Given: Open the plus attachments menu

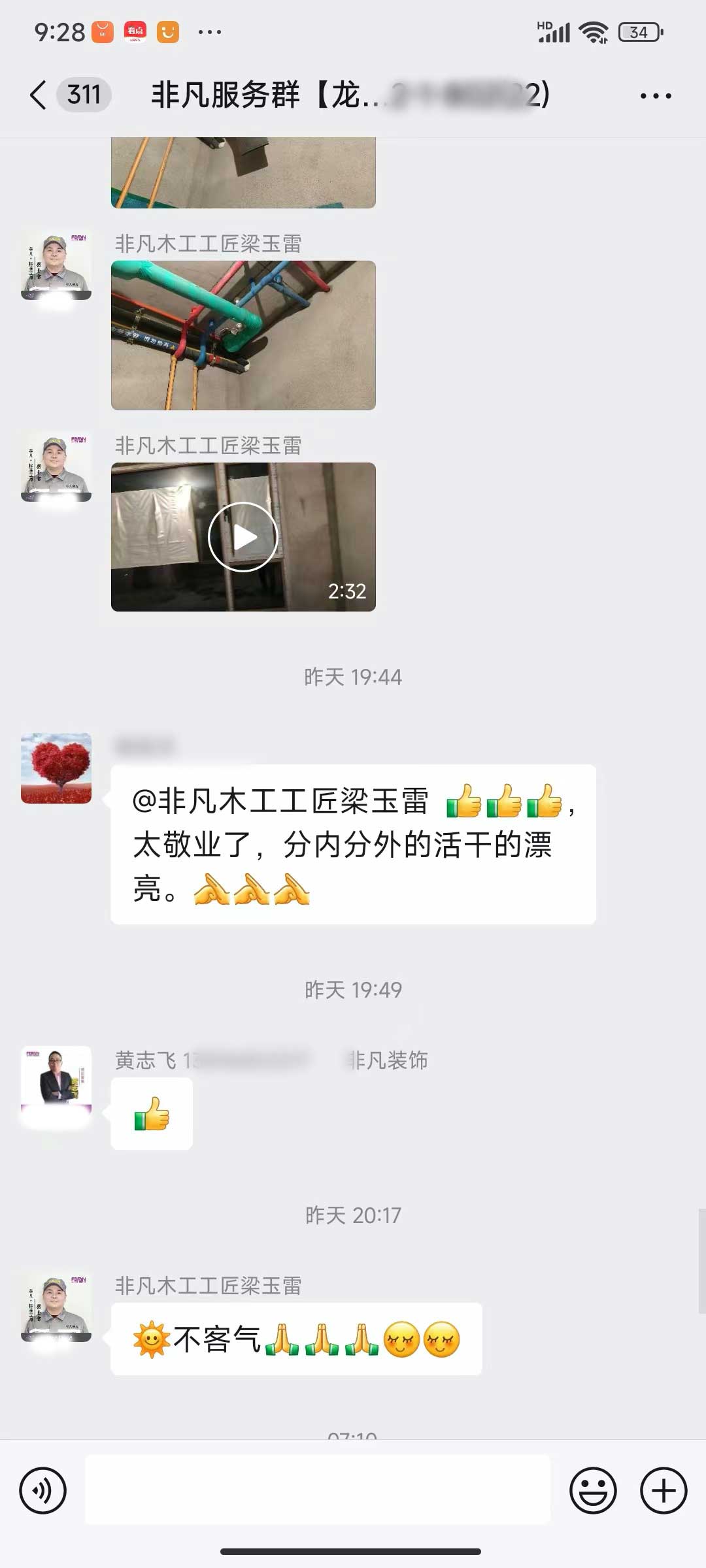Looking at the screenshot, I should pyautogui.click(x=663, y=1491).
